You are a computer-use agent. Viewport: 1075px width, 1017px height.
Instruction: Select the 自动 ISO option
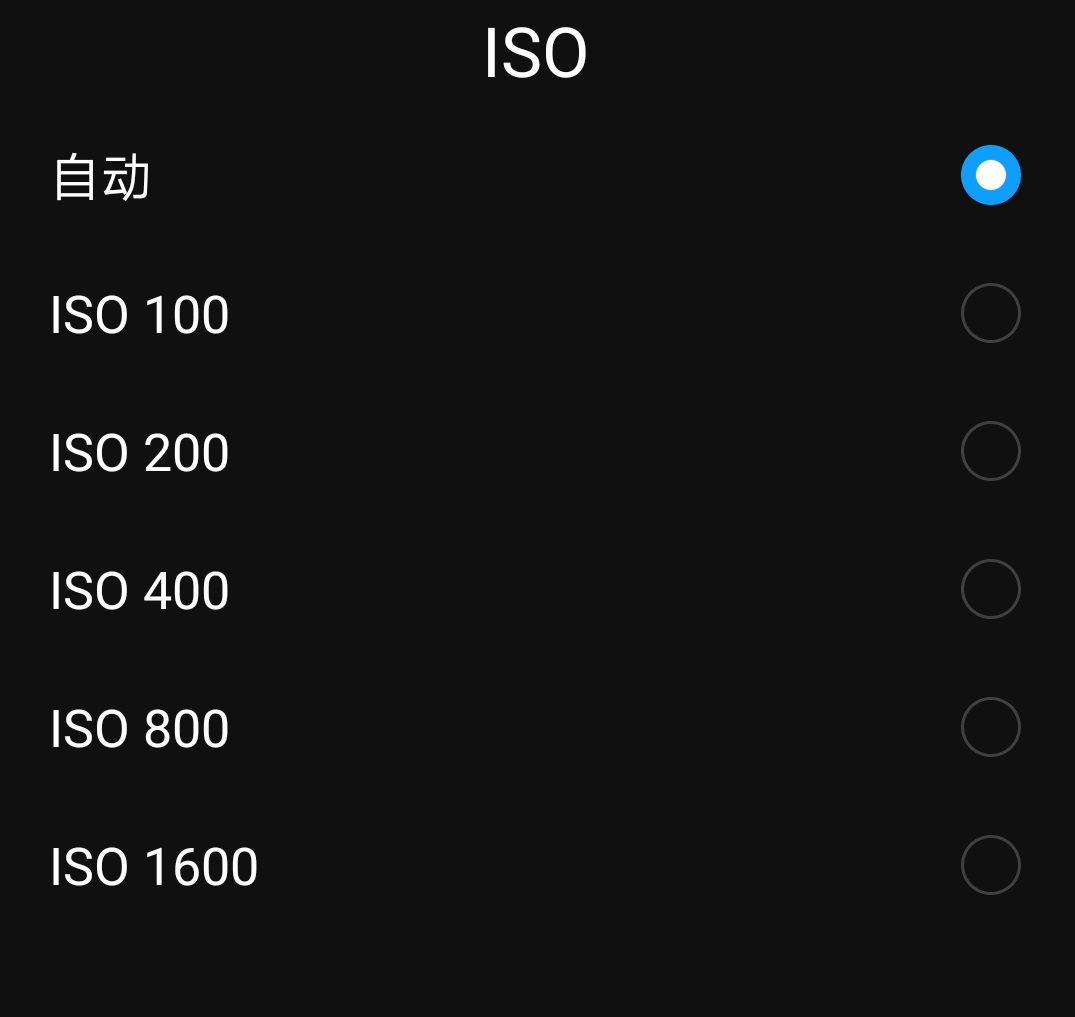tap(990, 175)
